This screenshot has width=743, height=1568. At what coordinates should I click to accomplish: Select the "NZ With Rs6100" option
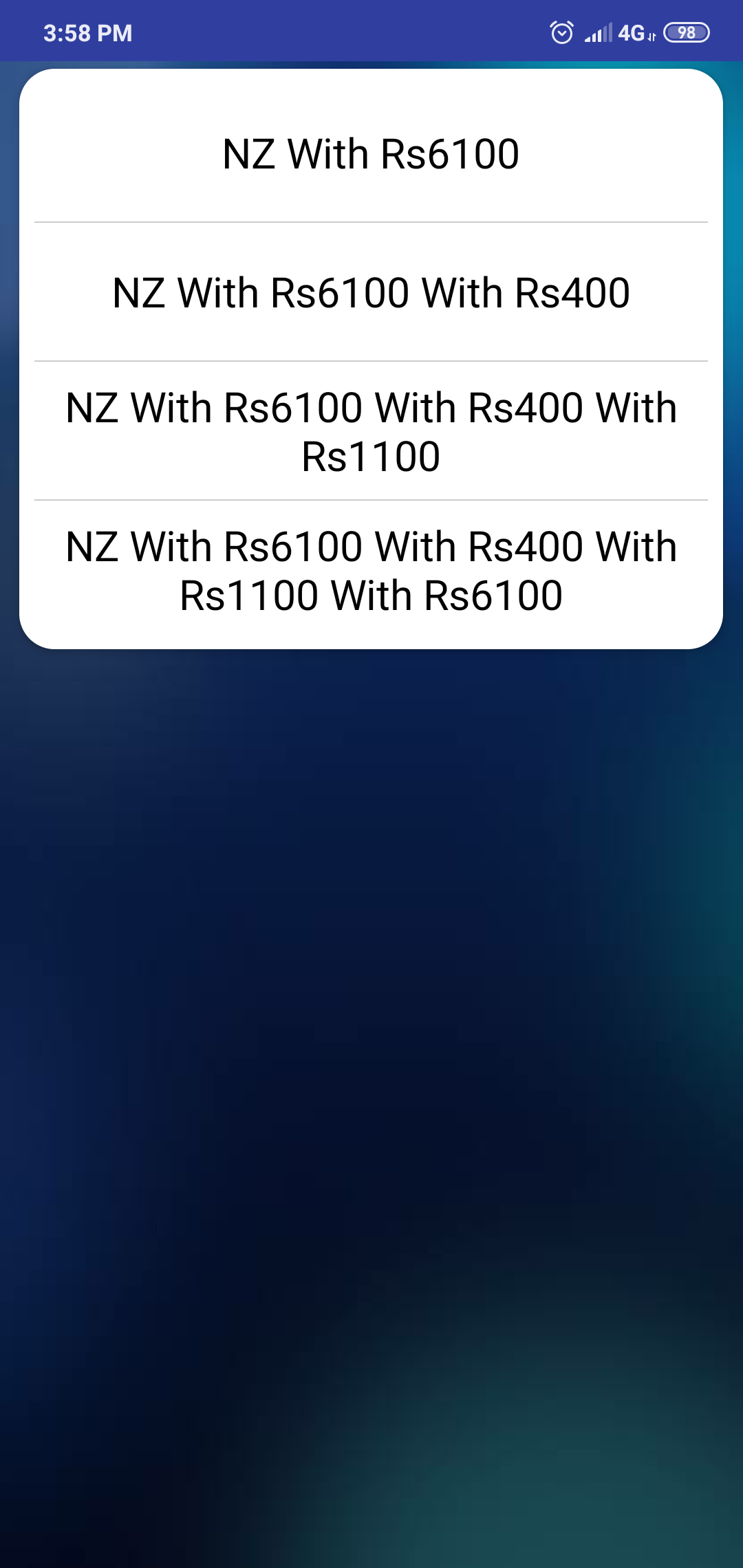[371, 153]
